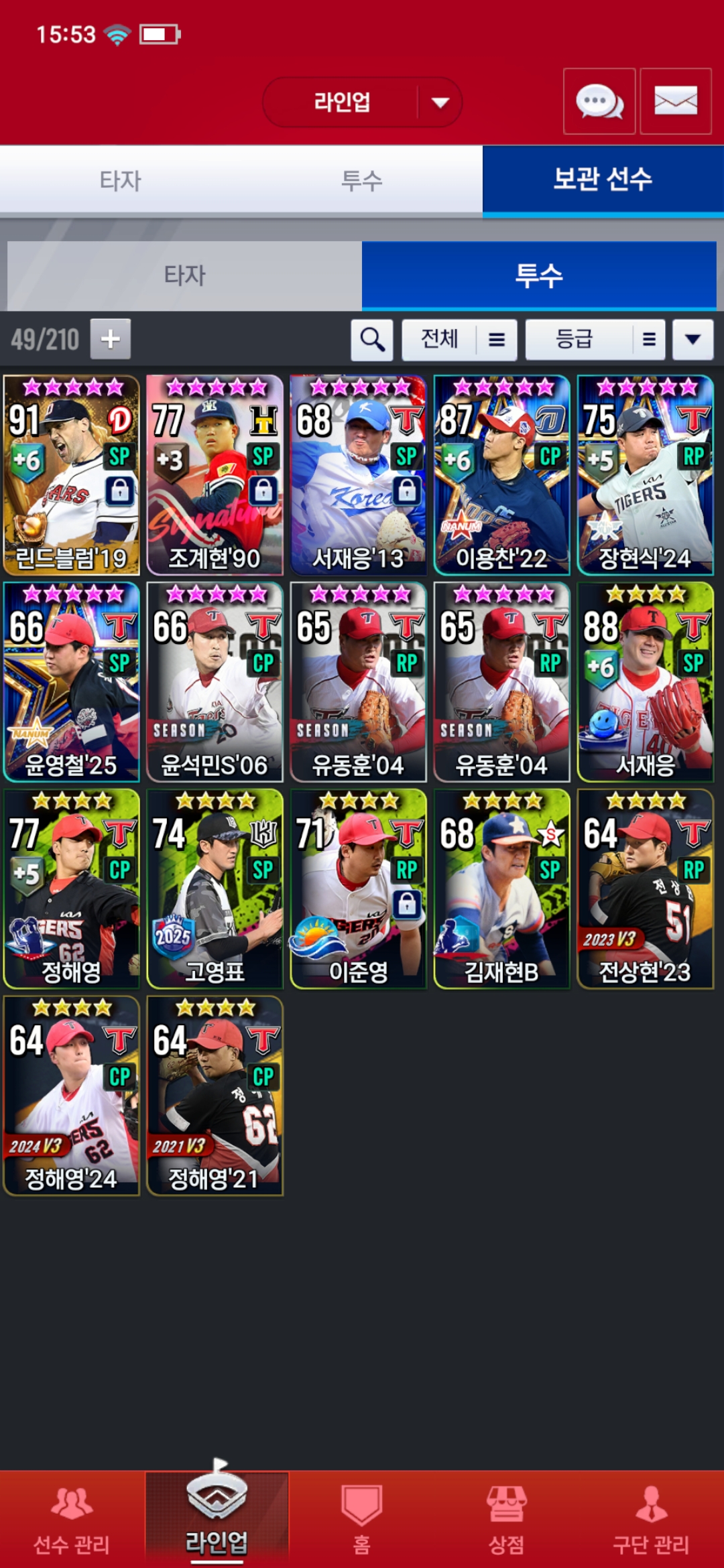Toggle the sort order arrow button
Viewport: 724px width, 1568px height.
(x=692, y=340)
